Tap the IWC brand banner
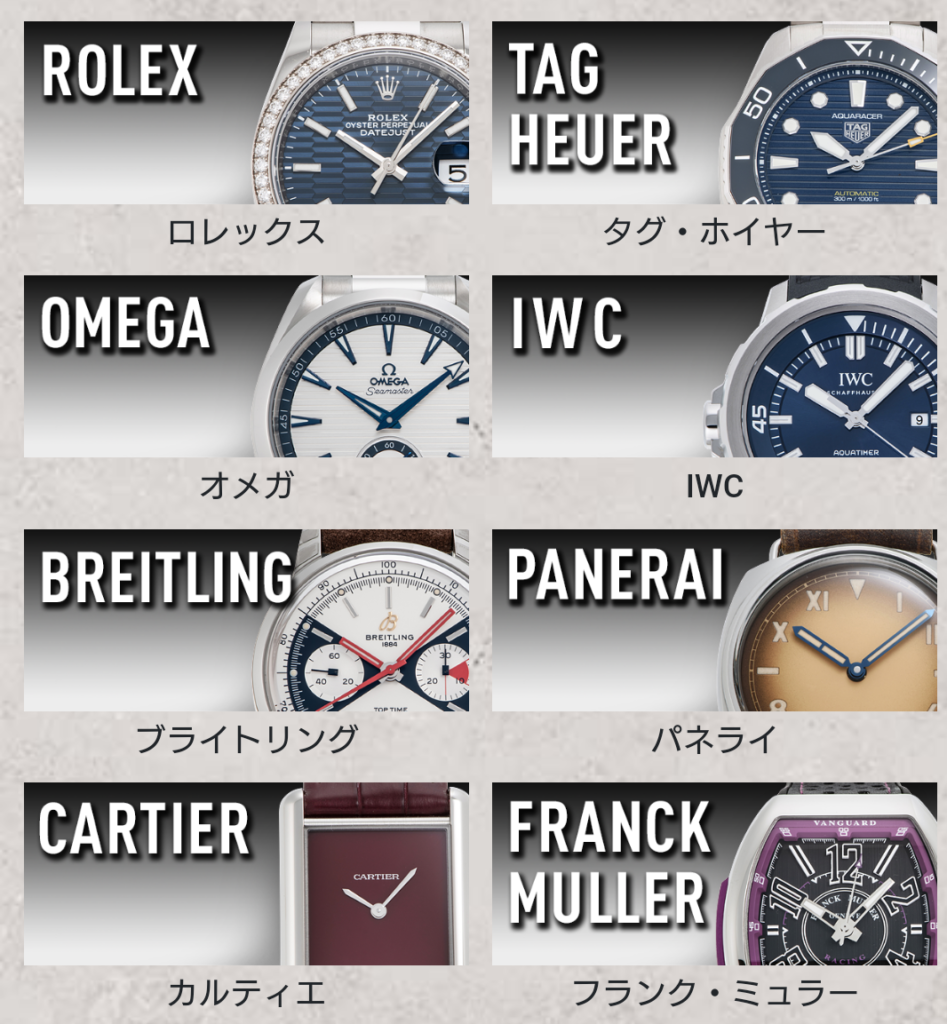 coord(714,366)
